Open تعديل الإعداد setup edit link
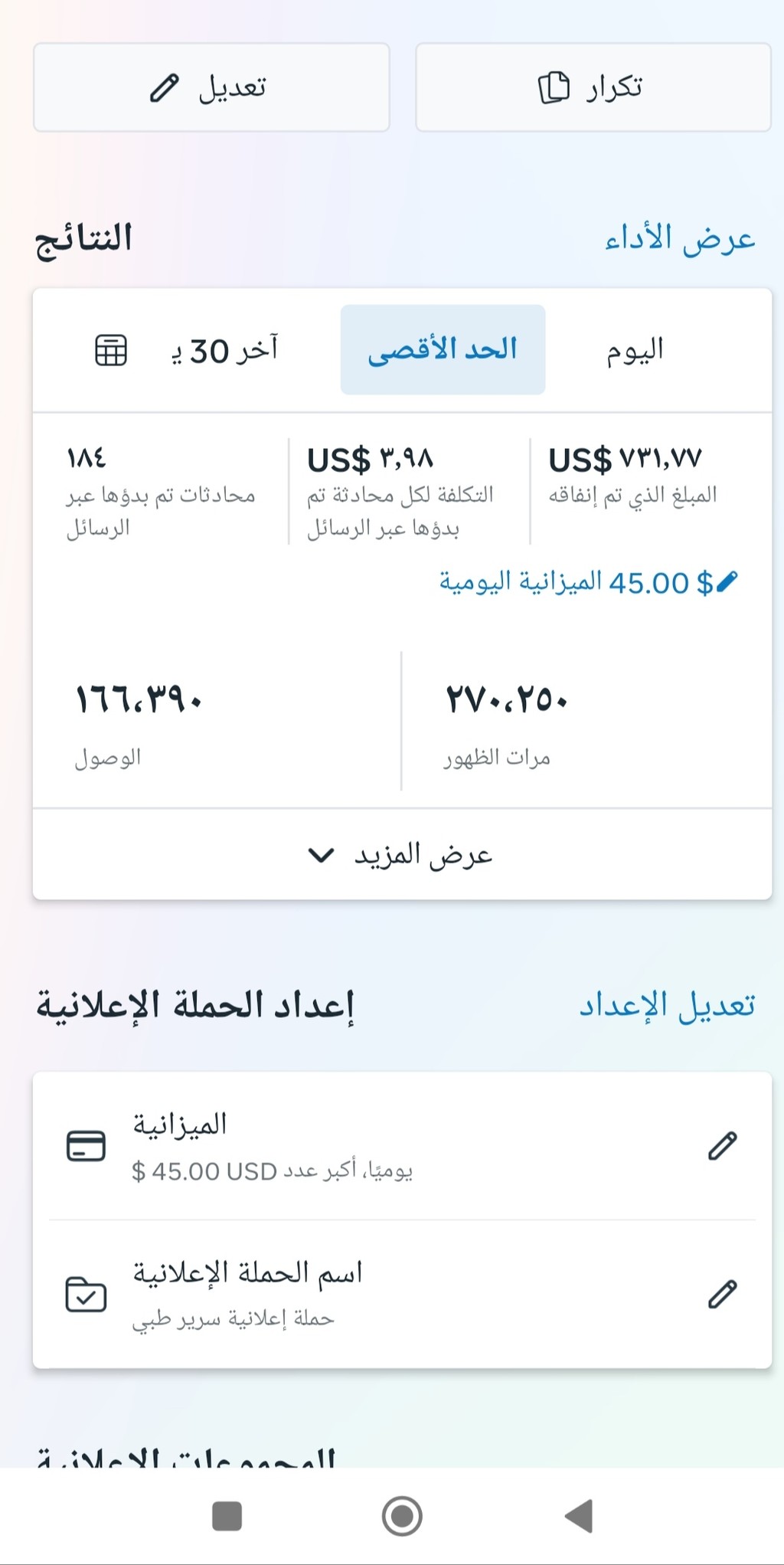The height and width of the screenshot is (1565, 784). (667, 1005)
